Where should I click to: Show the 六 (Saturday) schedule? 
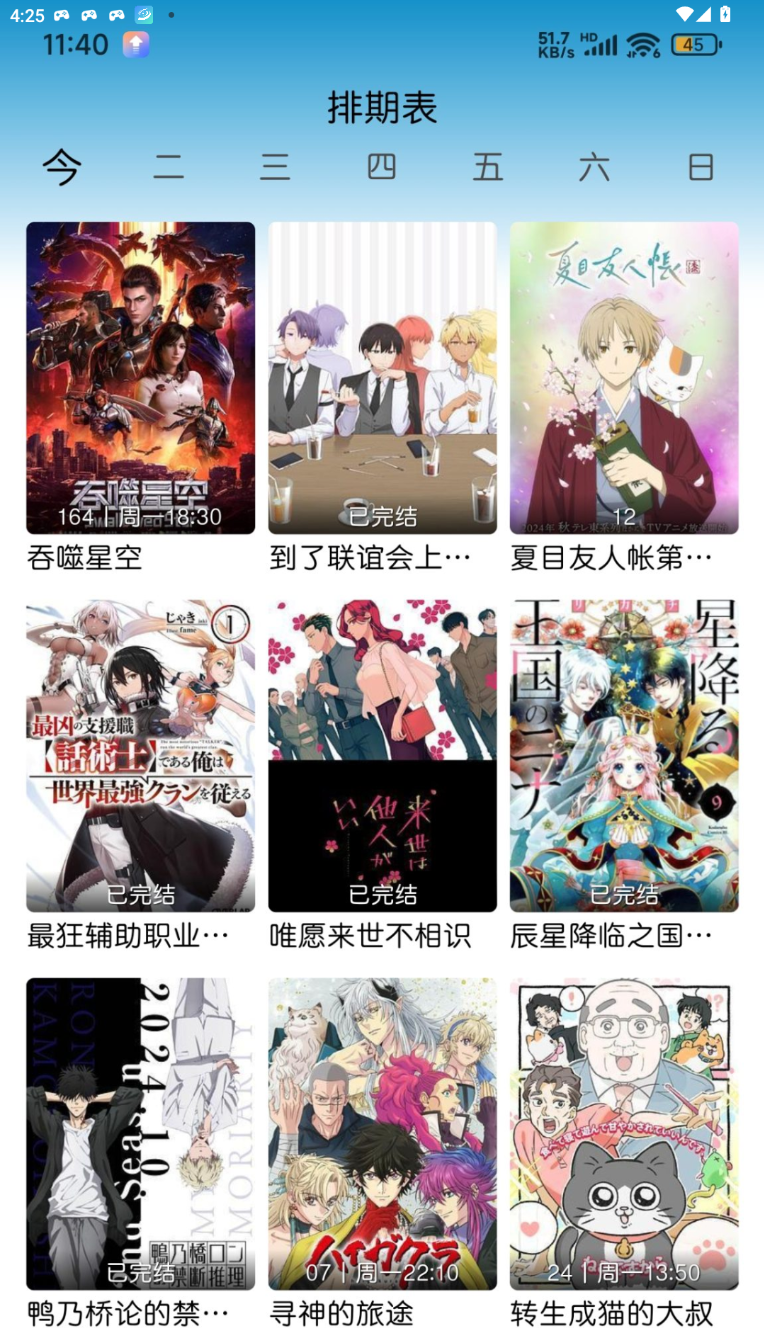(x=594, y=167)
